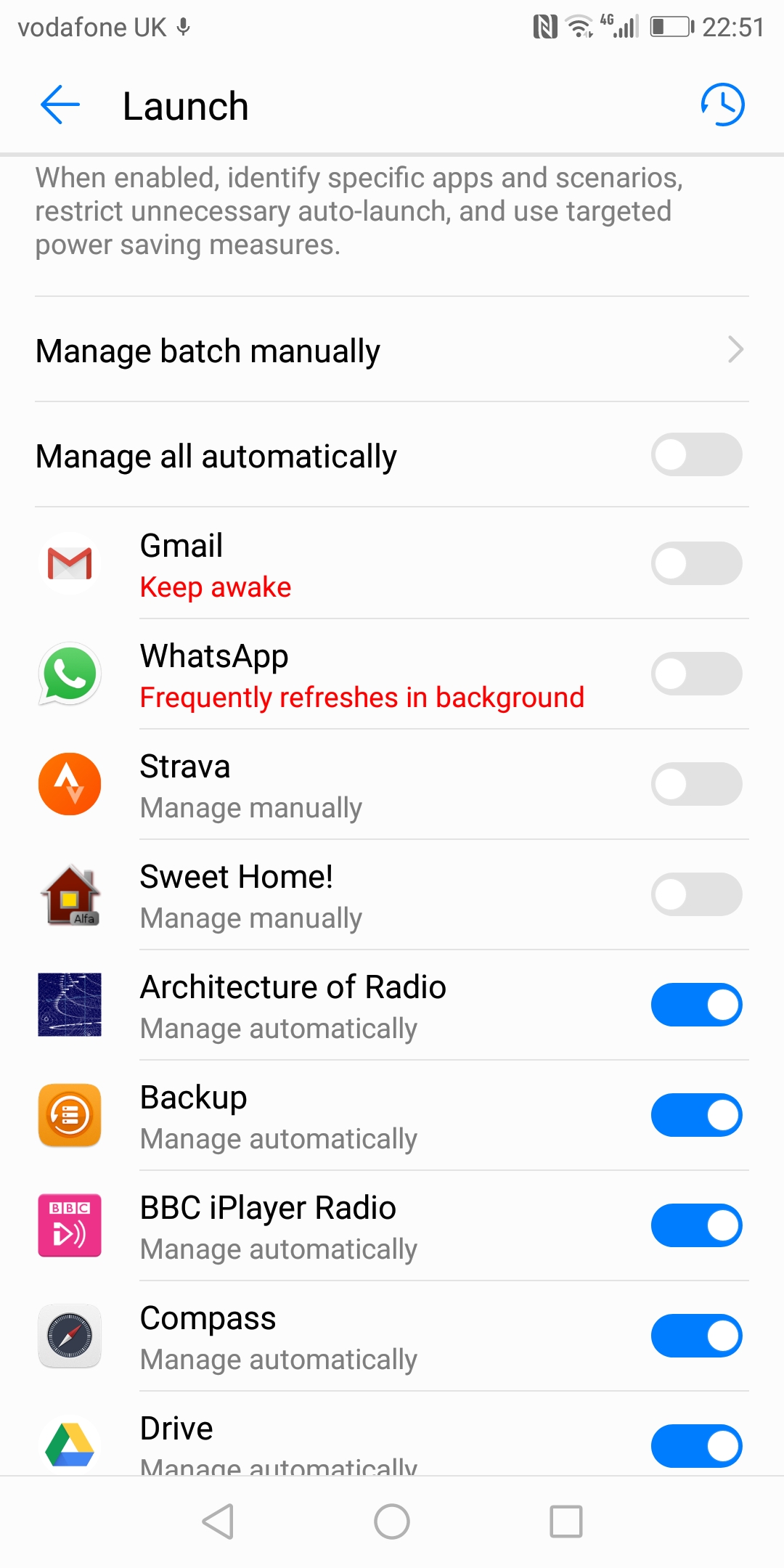Open Manage batch manually
The image size is (784, 1568).
(x=392, y=350)
